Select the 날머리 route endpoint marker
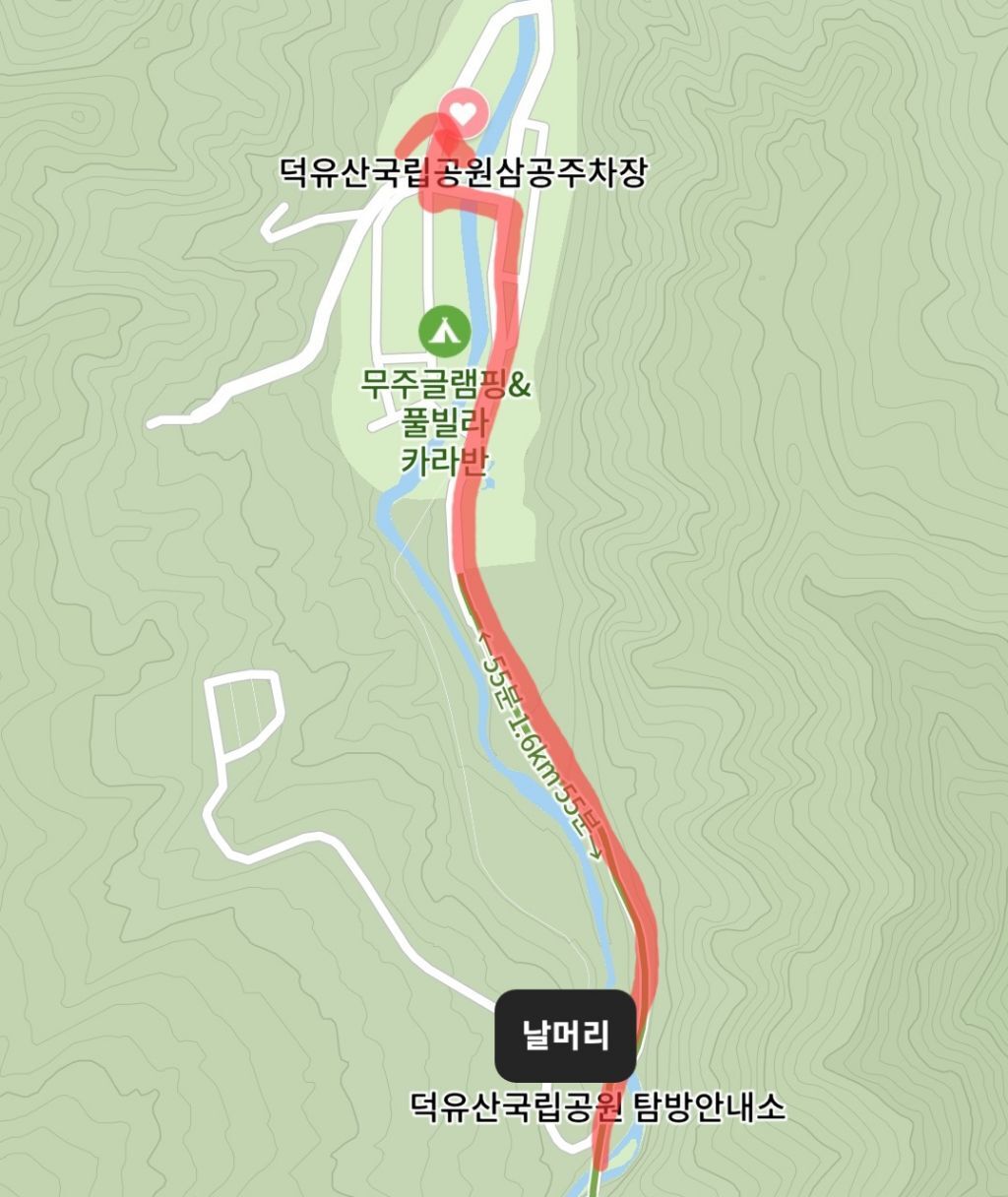The image size is (1008, 1197). point(565,1036)
